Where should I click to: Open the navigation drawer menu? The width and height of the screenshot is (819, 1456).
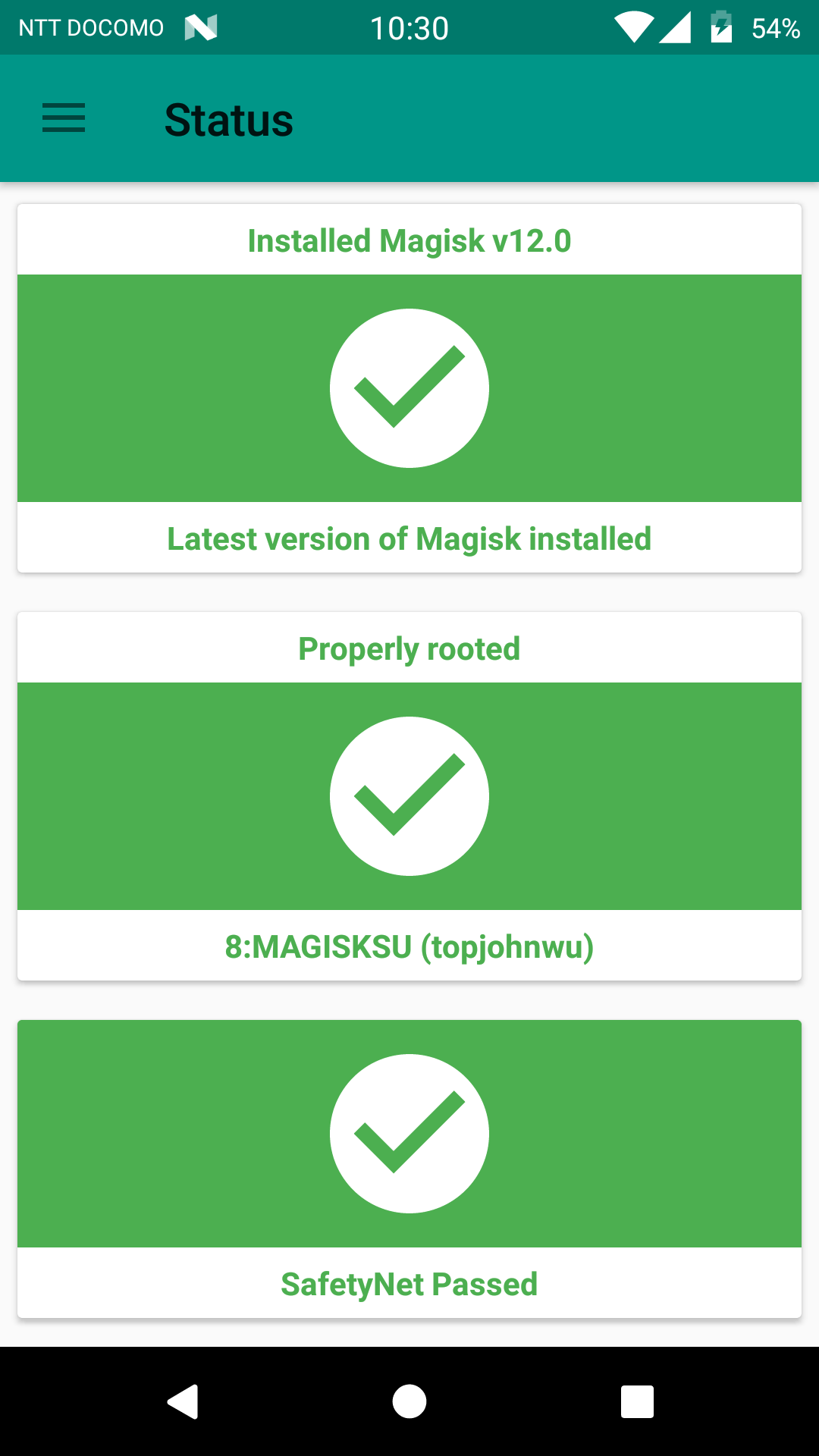pos(64,118)
